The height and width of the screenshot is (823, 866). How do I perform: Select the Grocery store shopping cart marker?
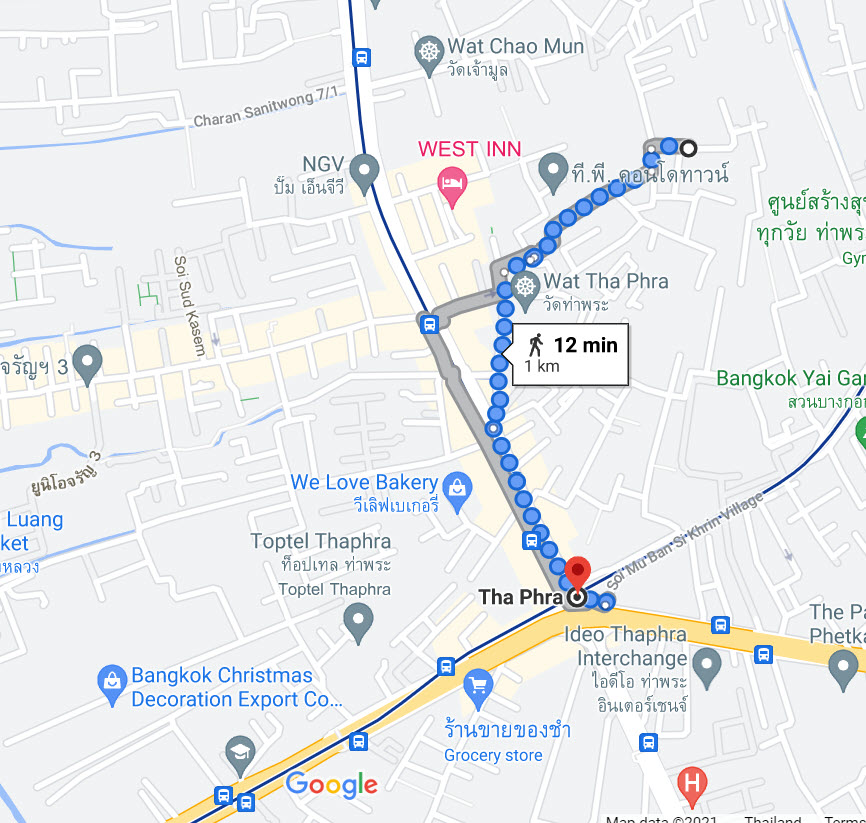479,685
